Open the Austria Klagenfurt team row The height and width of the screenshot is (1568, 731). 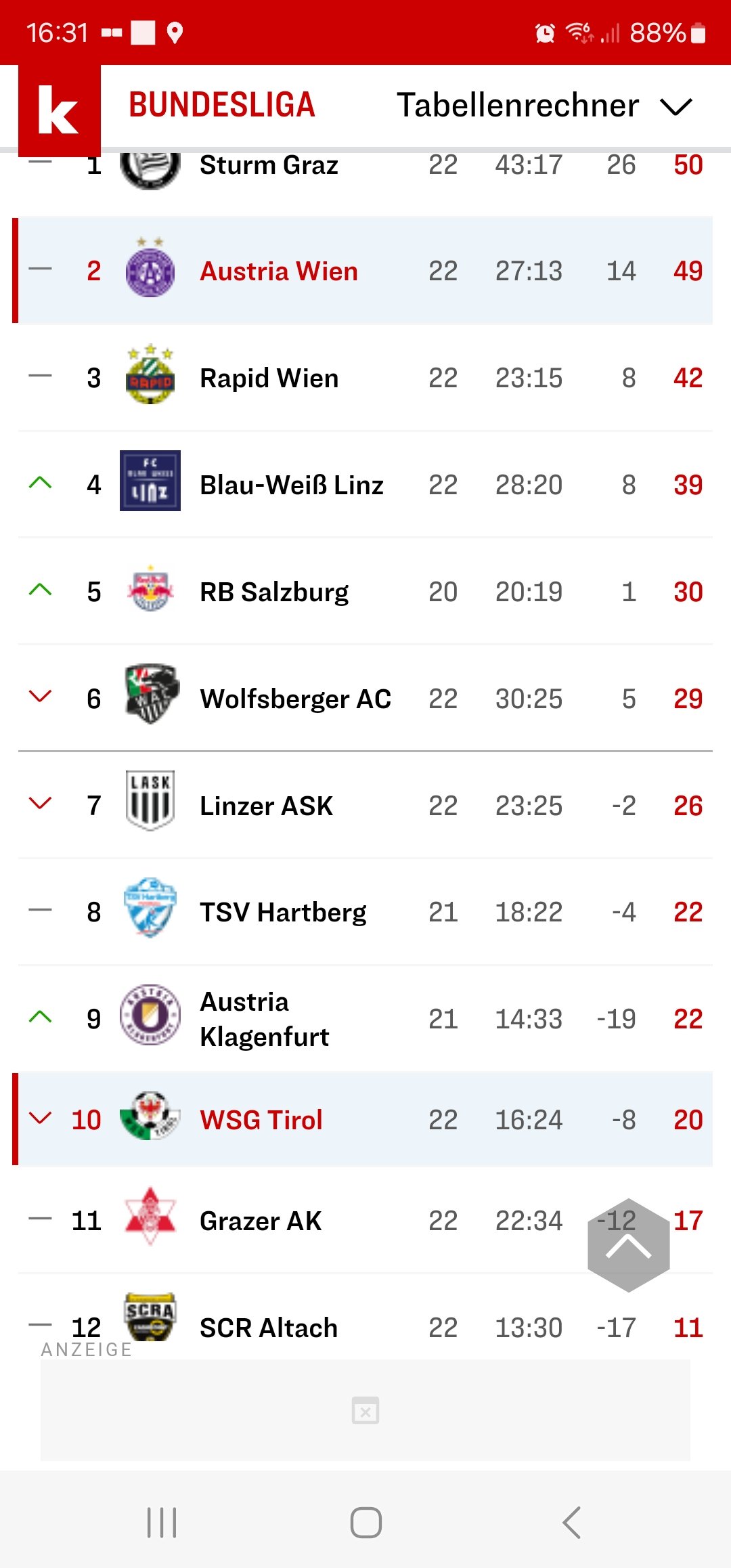point(264,1019)
